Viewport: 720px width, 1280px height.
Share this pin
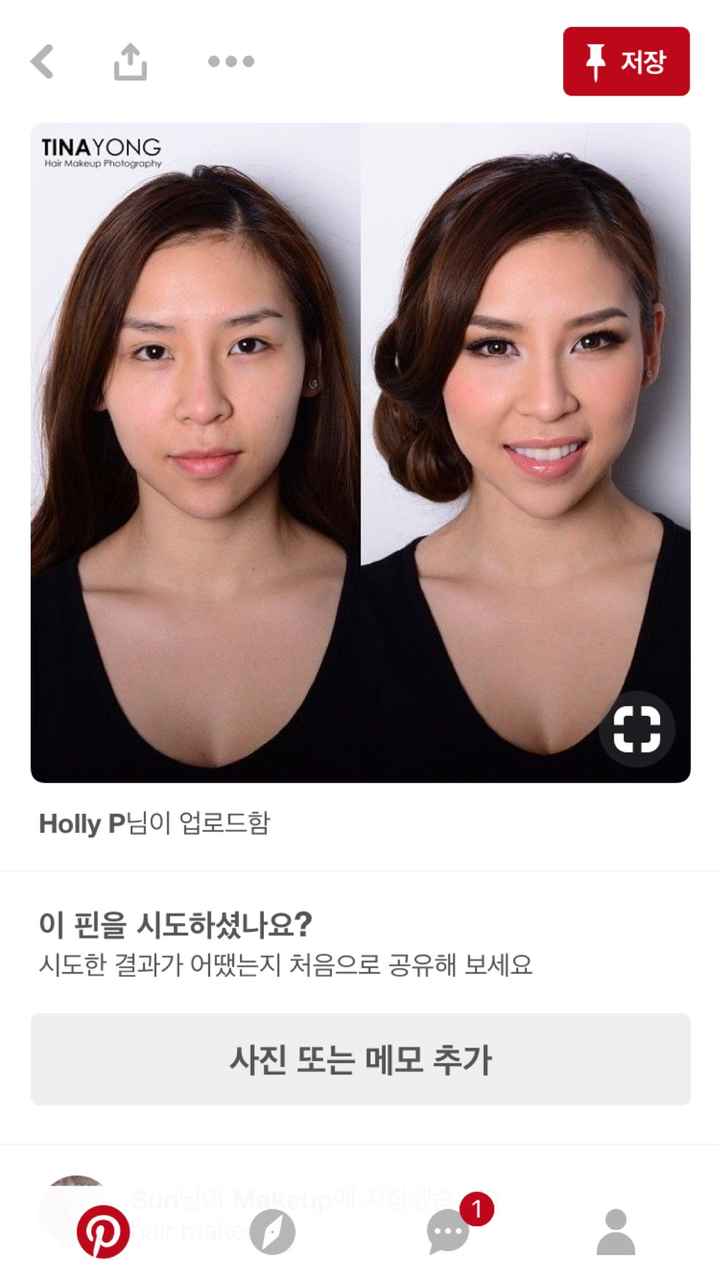(130, 62)
